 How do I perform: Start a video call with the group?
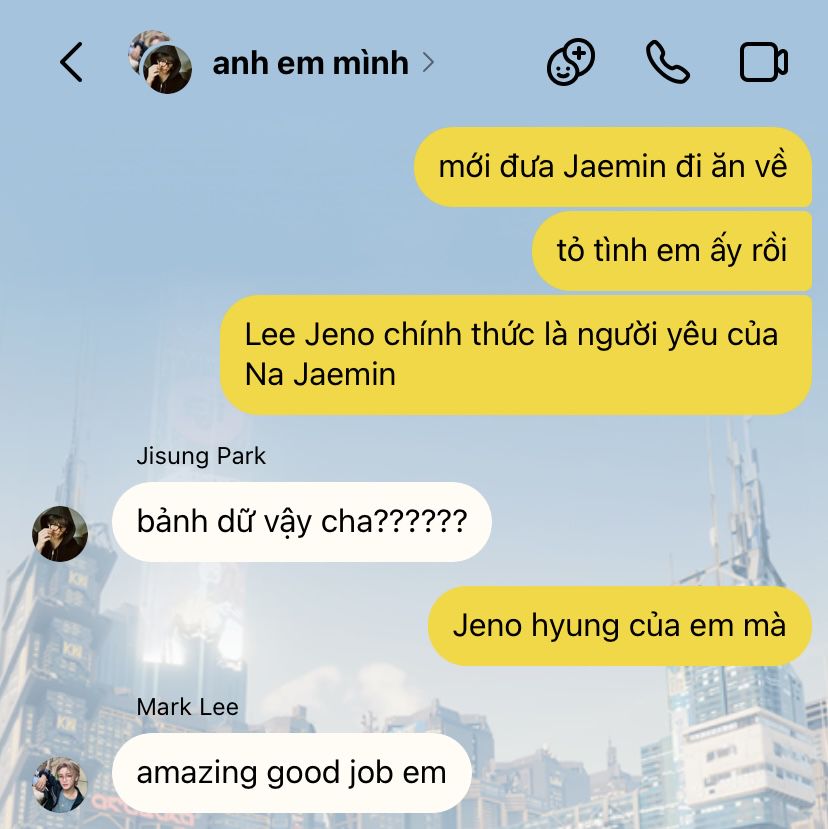coord(764,63)
